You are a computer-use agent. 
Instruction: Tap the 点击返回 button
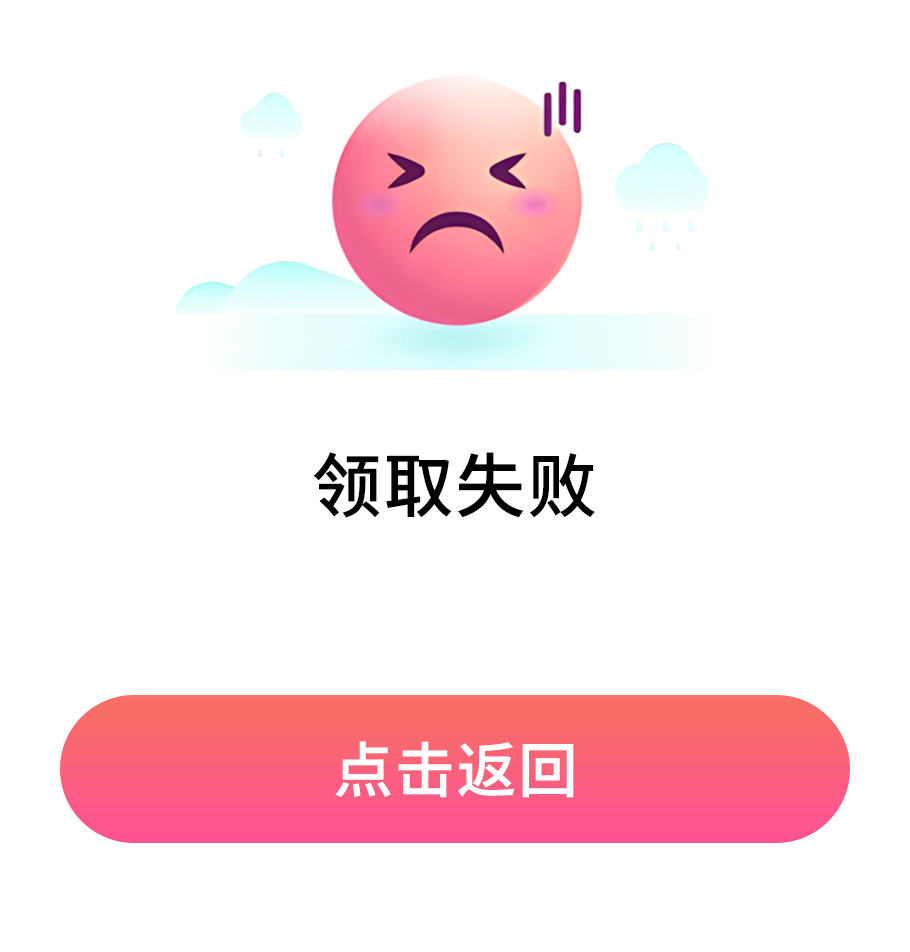click(455, 769)
